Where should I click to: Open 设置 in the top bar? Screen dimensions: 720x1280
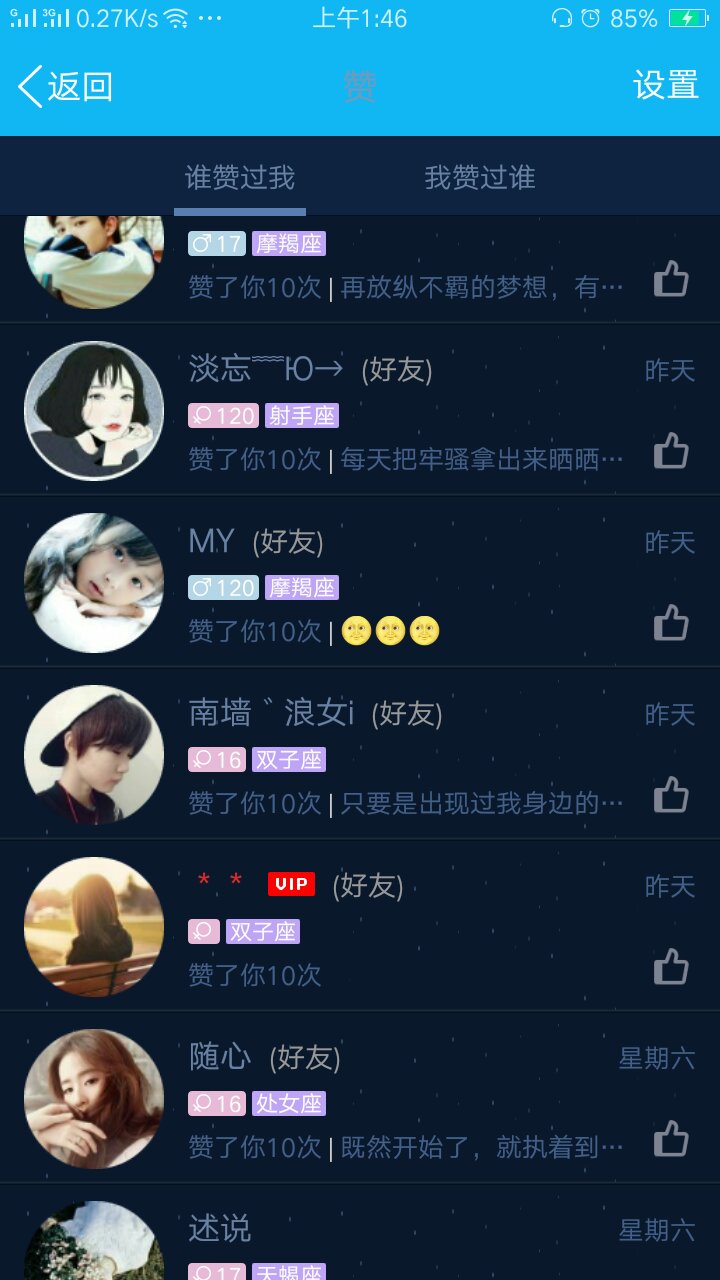point(665,86)
